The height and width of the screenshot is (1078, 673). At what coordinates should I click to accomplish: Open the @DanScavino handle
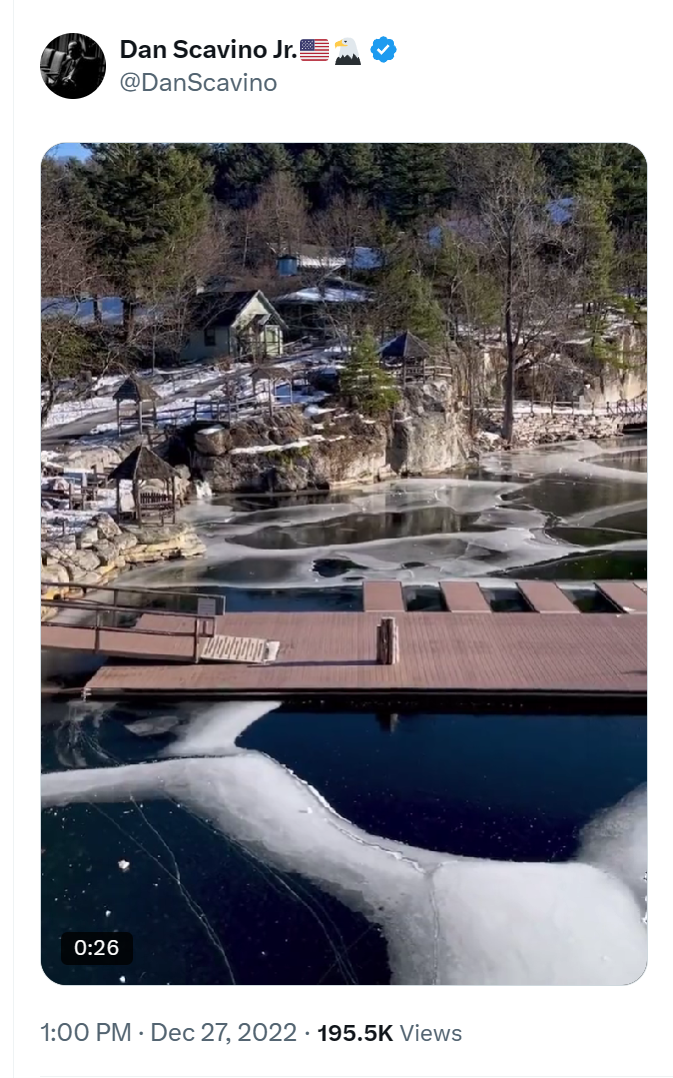(x=198, y=82)
